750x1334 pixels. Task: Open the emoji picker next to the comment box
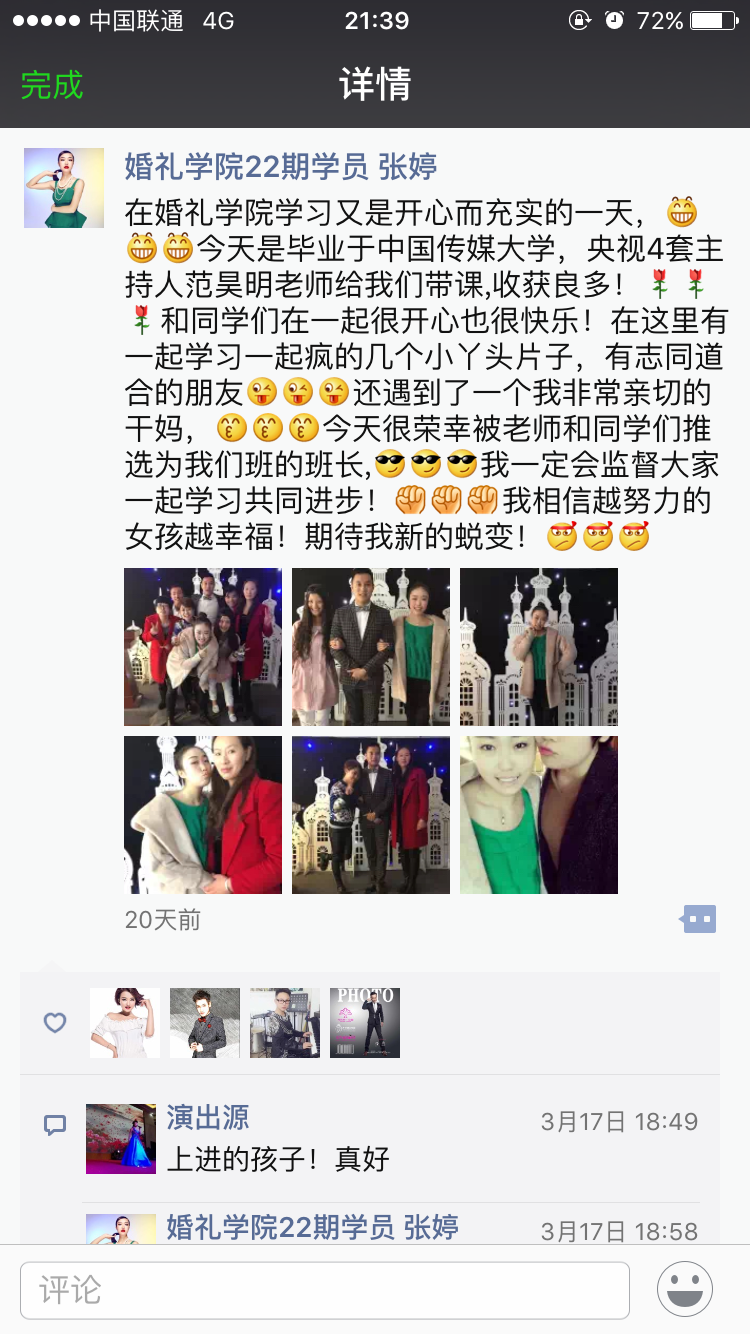685,1289
